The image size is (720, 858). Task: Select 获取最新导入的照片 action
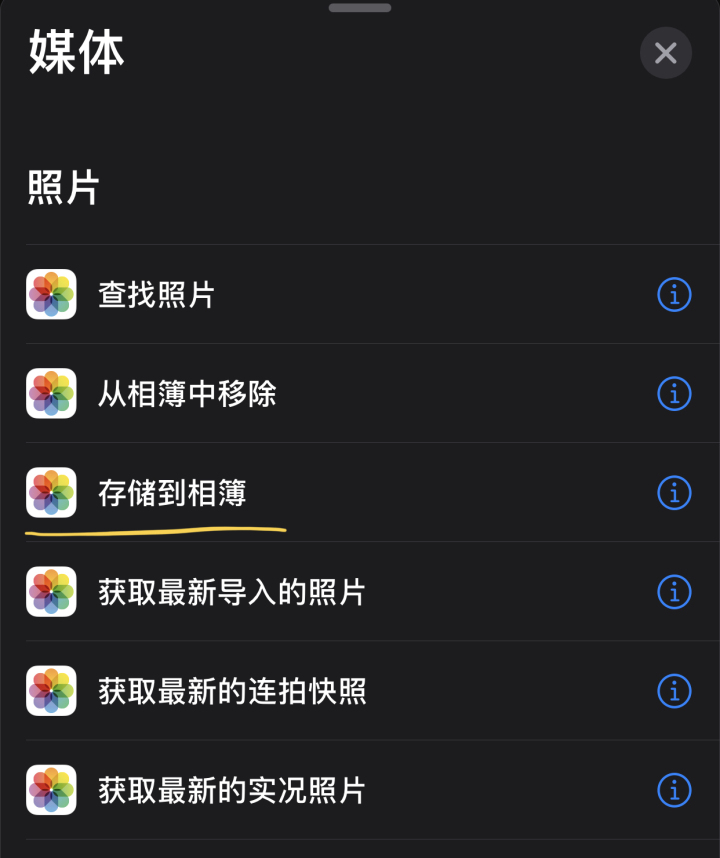click(231, 592)
